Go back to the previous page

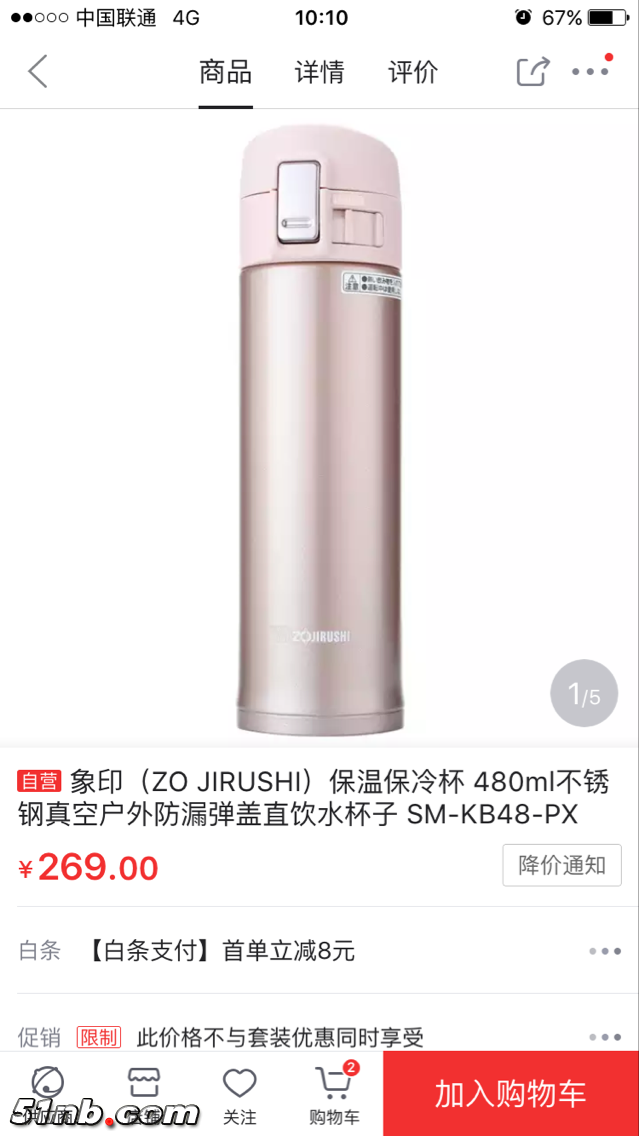click(38, 72)
